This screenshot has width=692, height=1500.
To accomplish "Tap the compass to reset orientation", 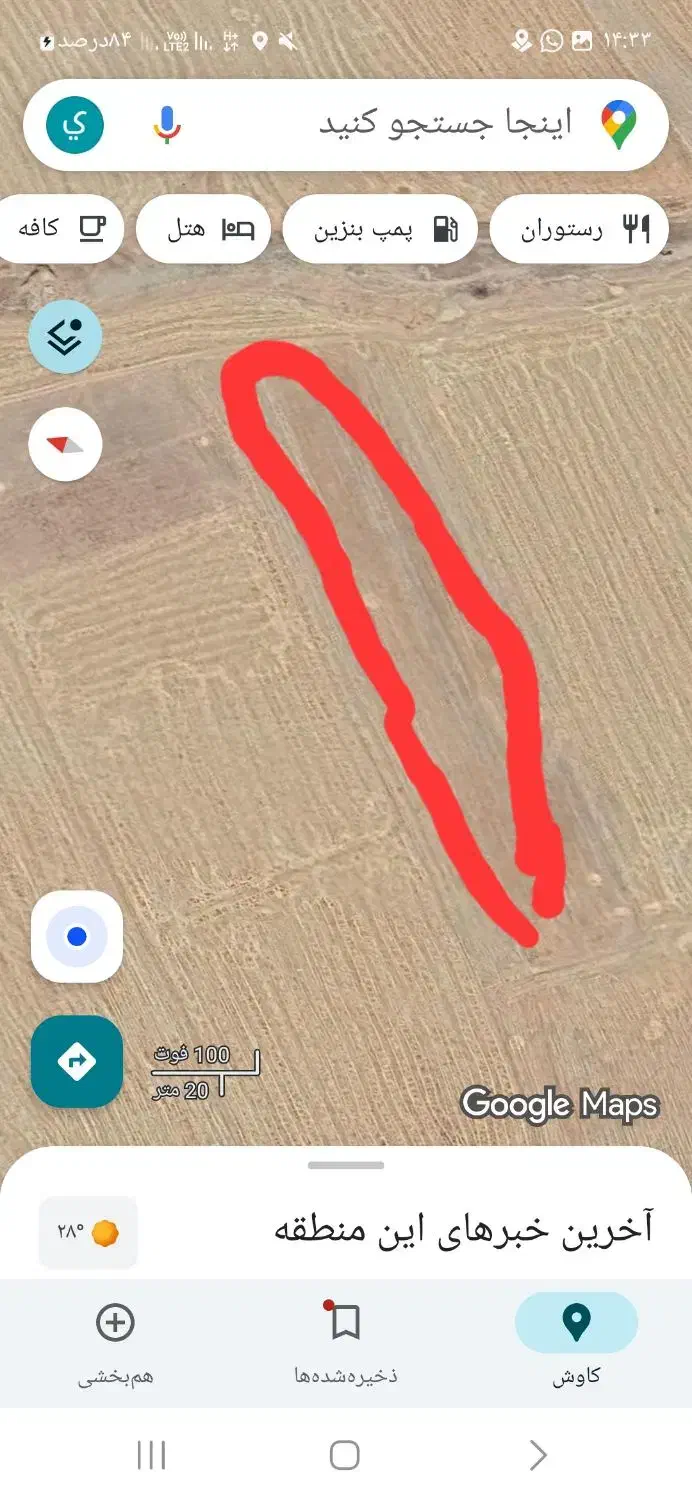I will (65, 444).
